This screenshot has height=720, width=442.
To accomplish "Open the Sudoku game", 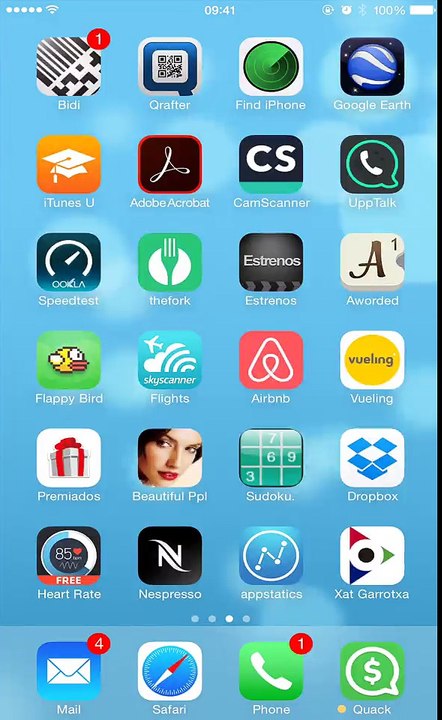I will pos(271,458).
